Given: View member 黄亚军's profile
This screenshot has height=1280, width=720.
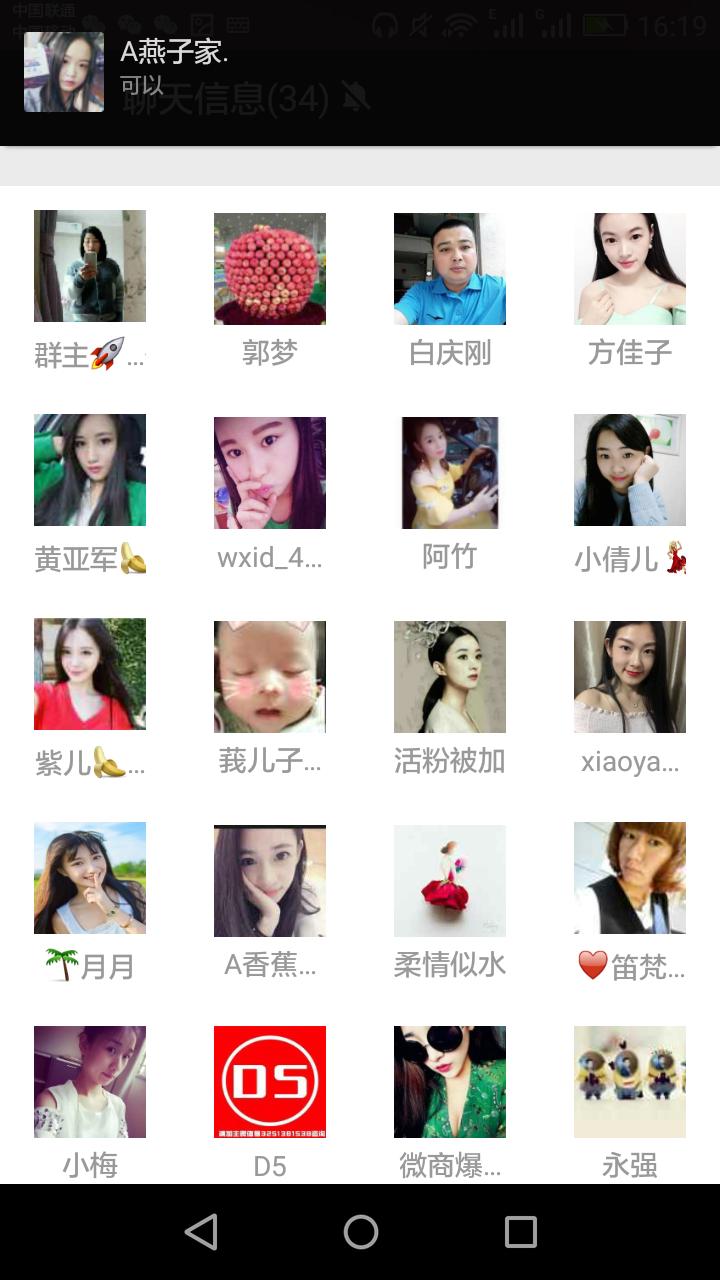Looking at the screenshot, I should [90, 470].
